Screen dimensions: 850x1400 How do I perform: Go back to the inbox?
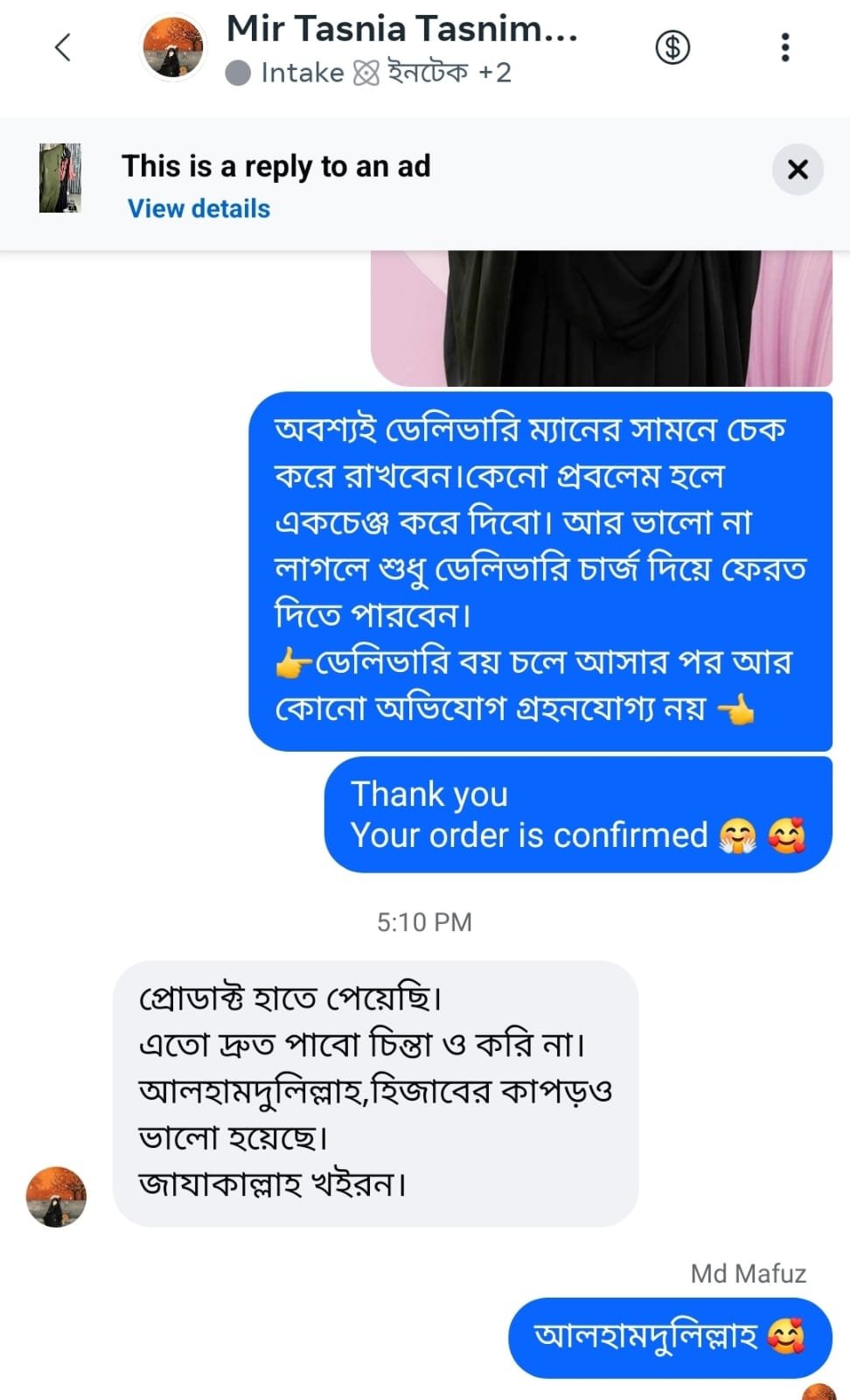(62, 47)
